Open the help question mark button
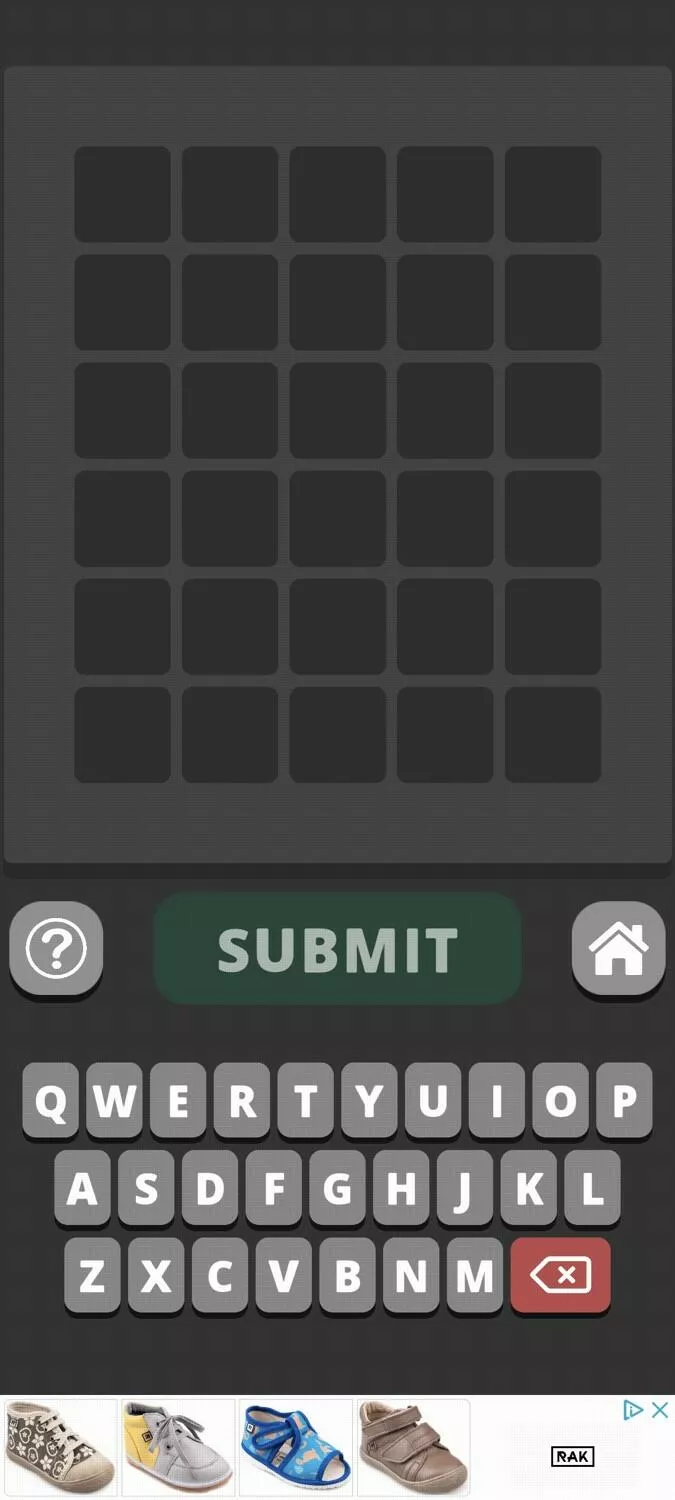Viewport: 675px width, 1500px height. point(56,950)
